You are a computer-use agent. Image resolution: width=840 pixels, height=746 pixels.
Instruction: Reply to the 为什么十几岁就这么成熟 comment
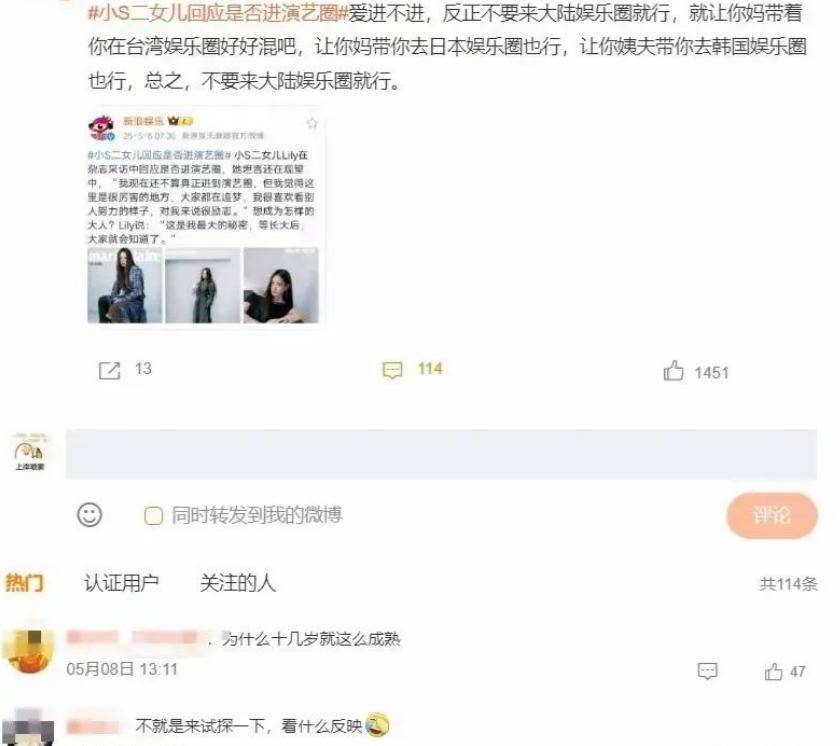[x=707, y=672]
